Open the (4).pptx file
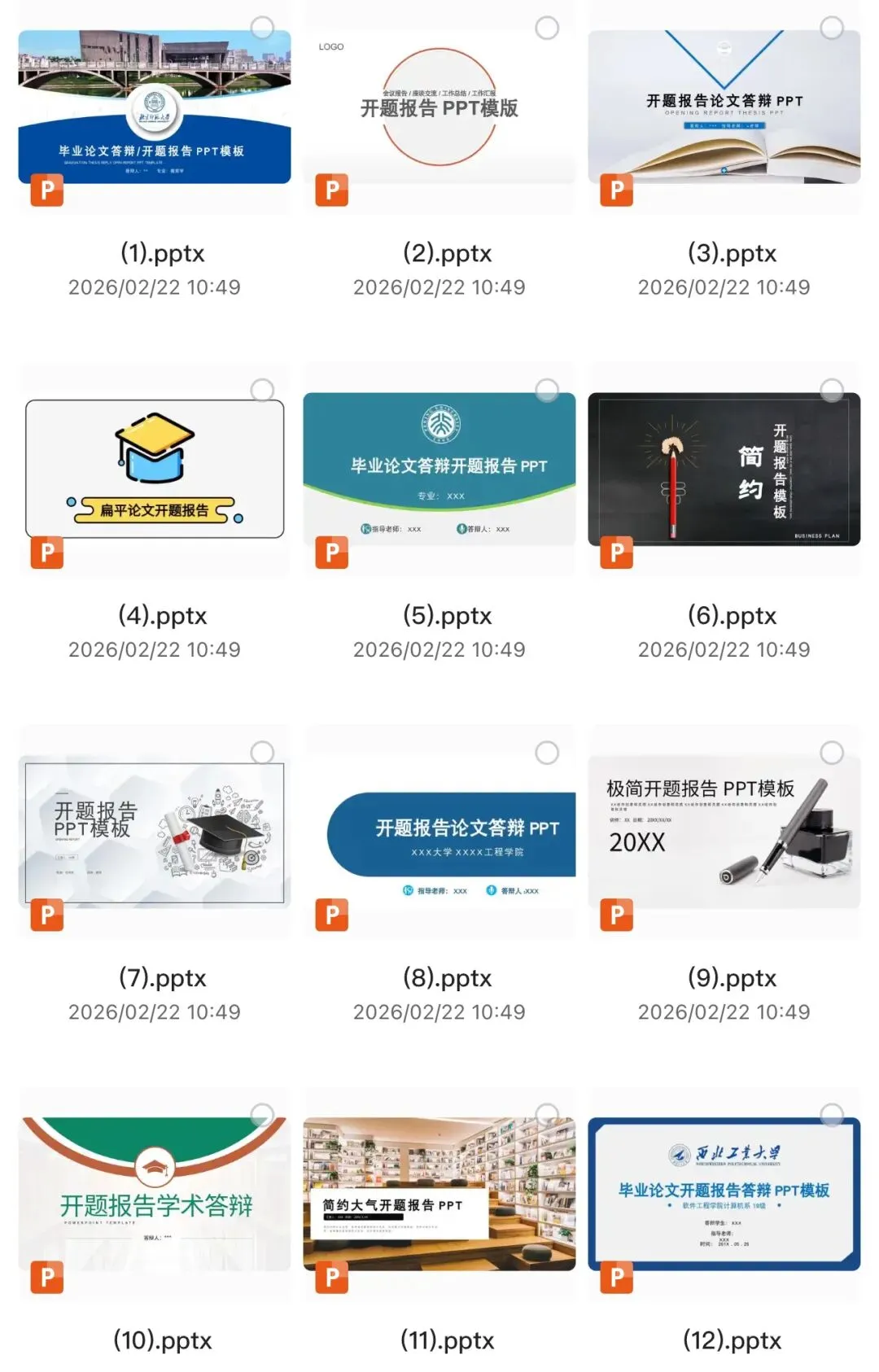Viewport: 879px width, 1372px height. (155, 470)
